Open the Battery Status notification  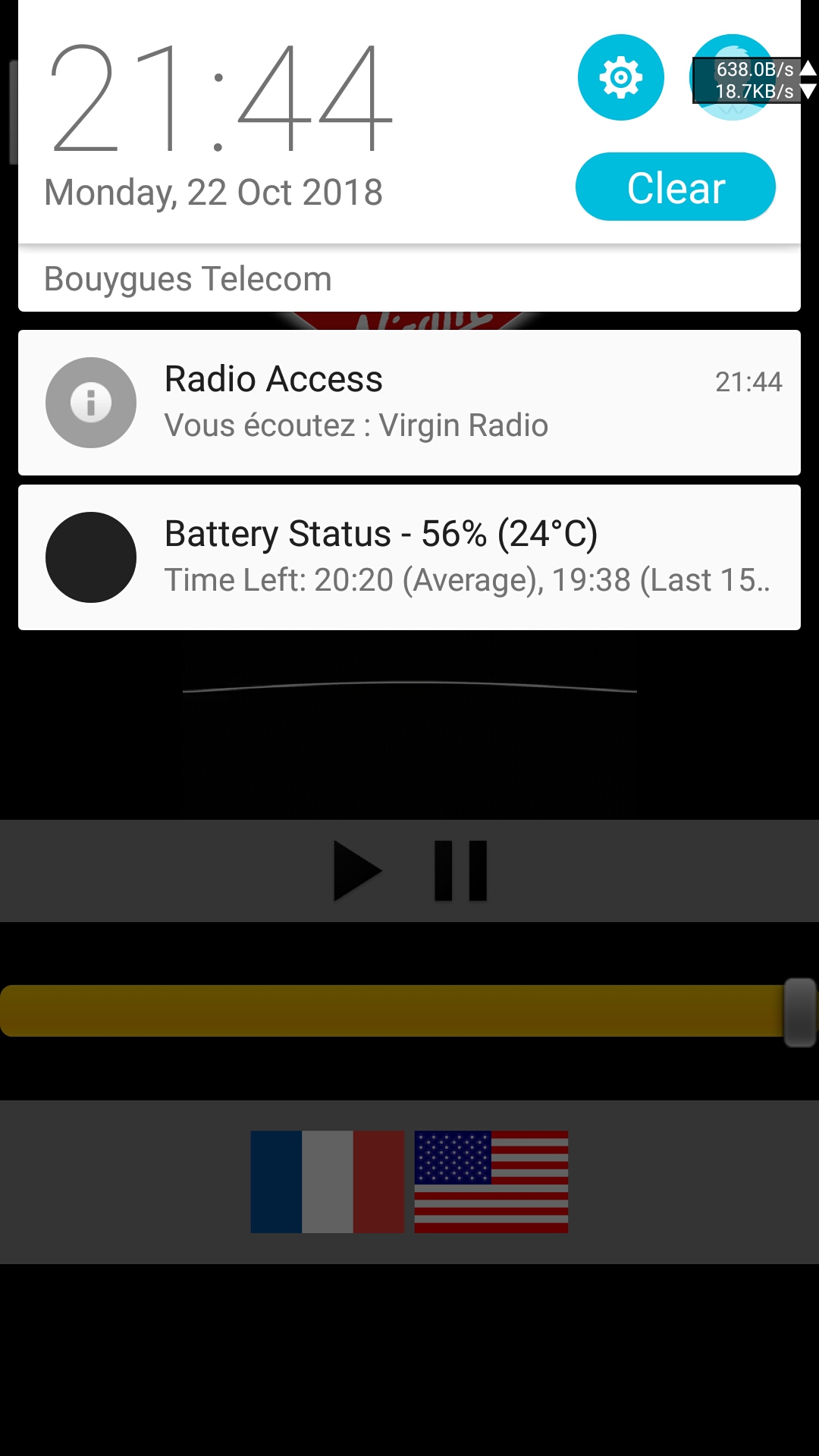coord(409,557)
